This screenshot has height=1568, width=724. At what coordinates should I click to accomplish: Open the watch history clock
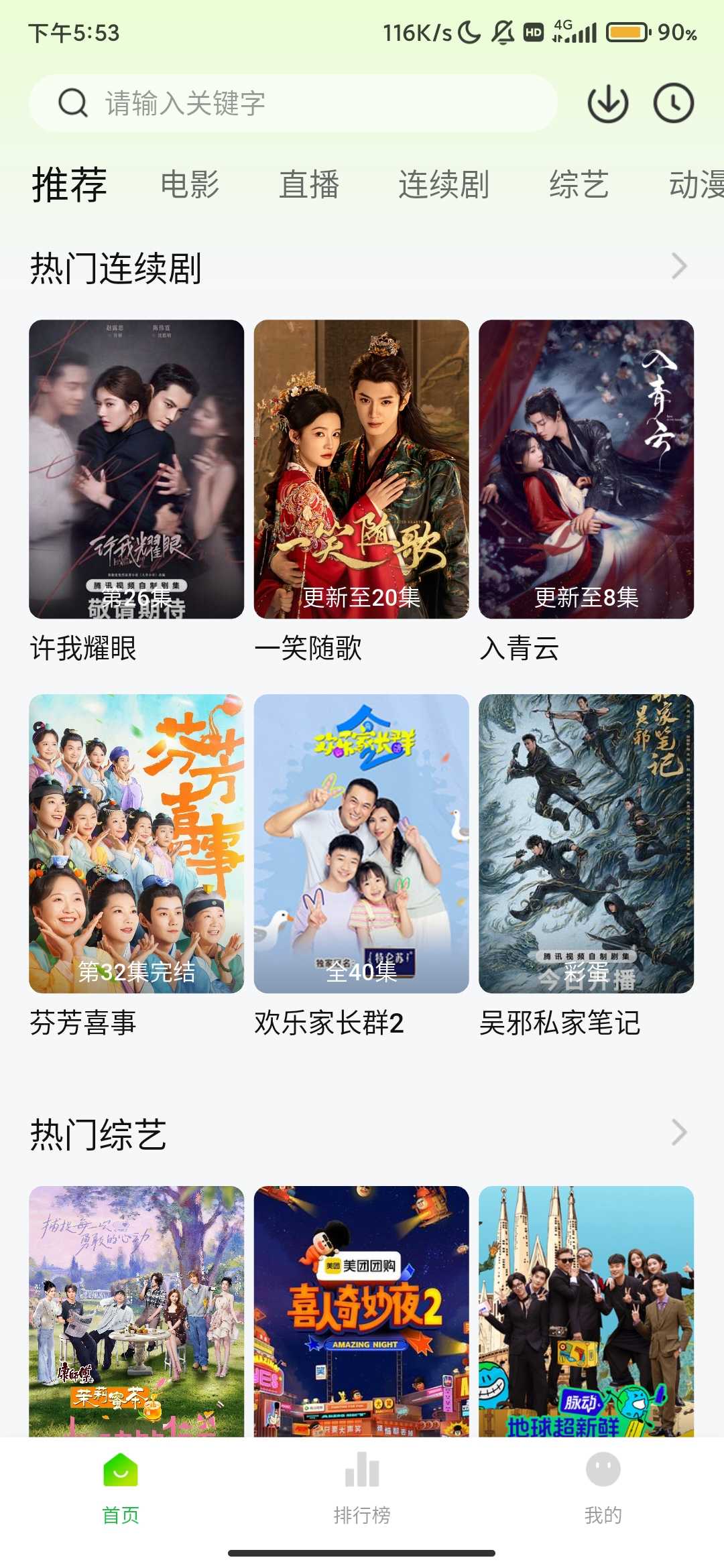[673, 103]
